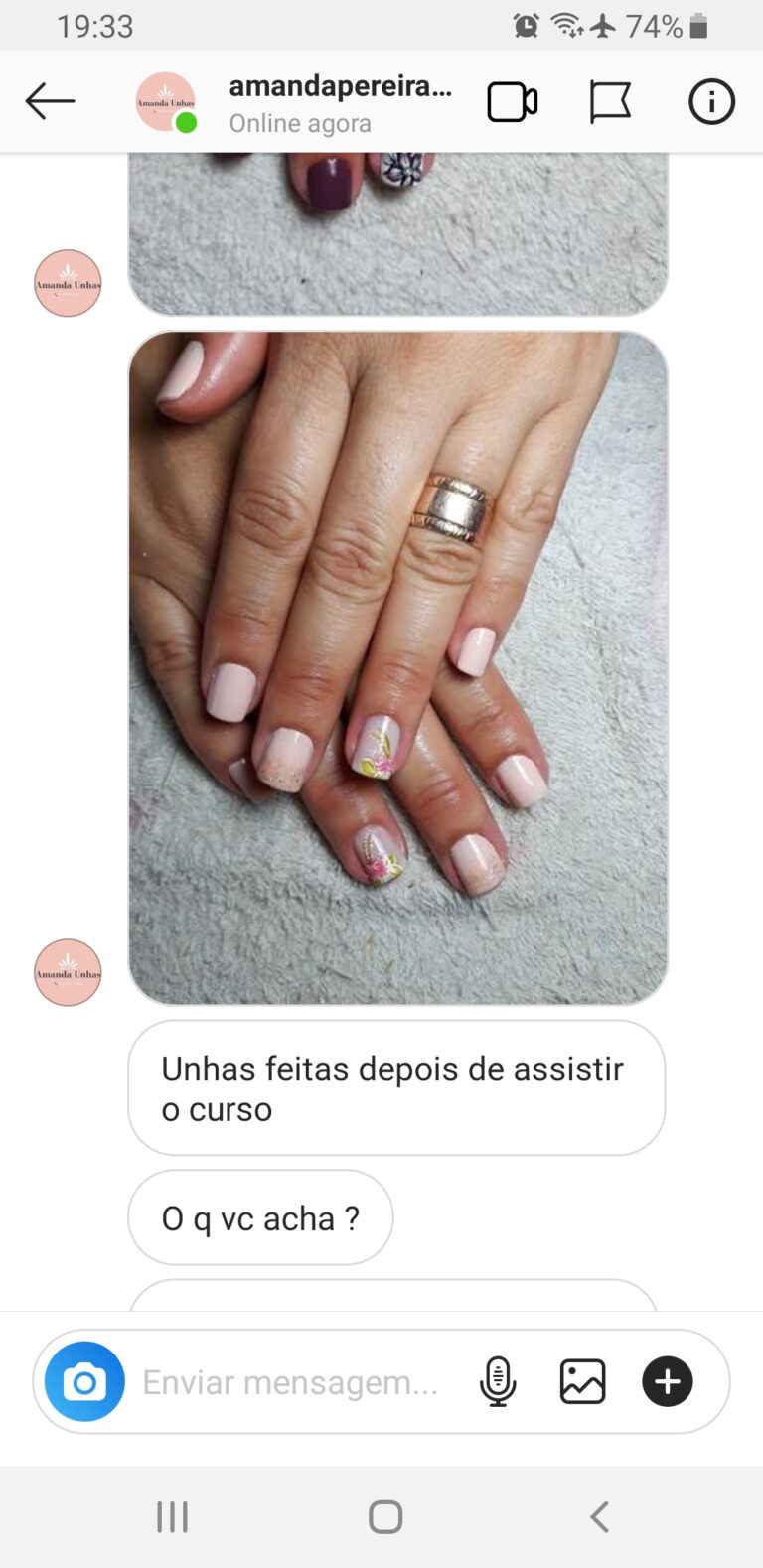763x1568 pixels.
Task: Go to the home screen
Action: click(x=385, y=1516)
